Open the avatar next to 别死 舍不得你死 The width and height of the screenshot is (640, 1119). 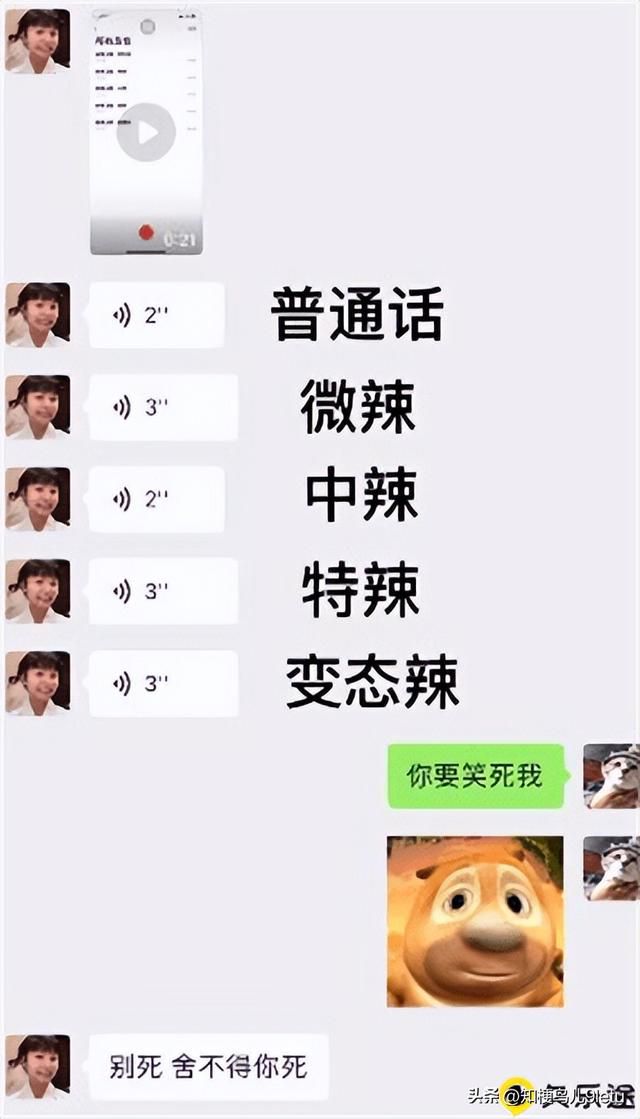point(38,1067)
